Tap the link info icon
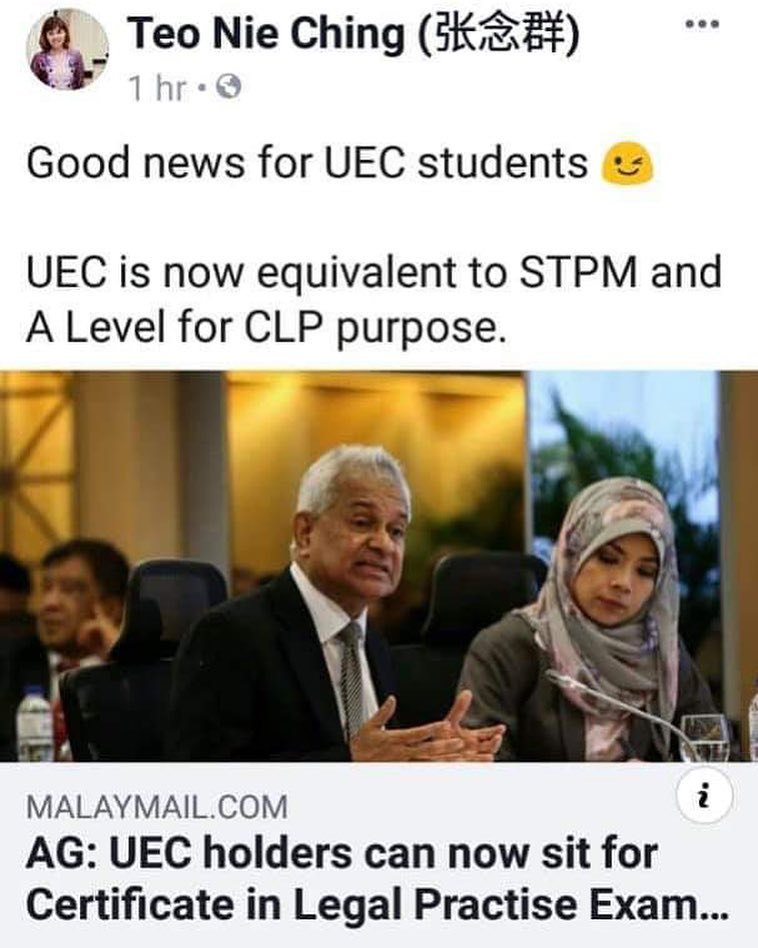 (704, 797)
